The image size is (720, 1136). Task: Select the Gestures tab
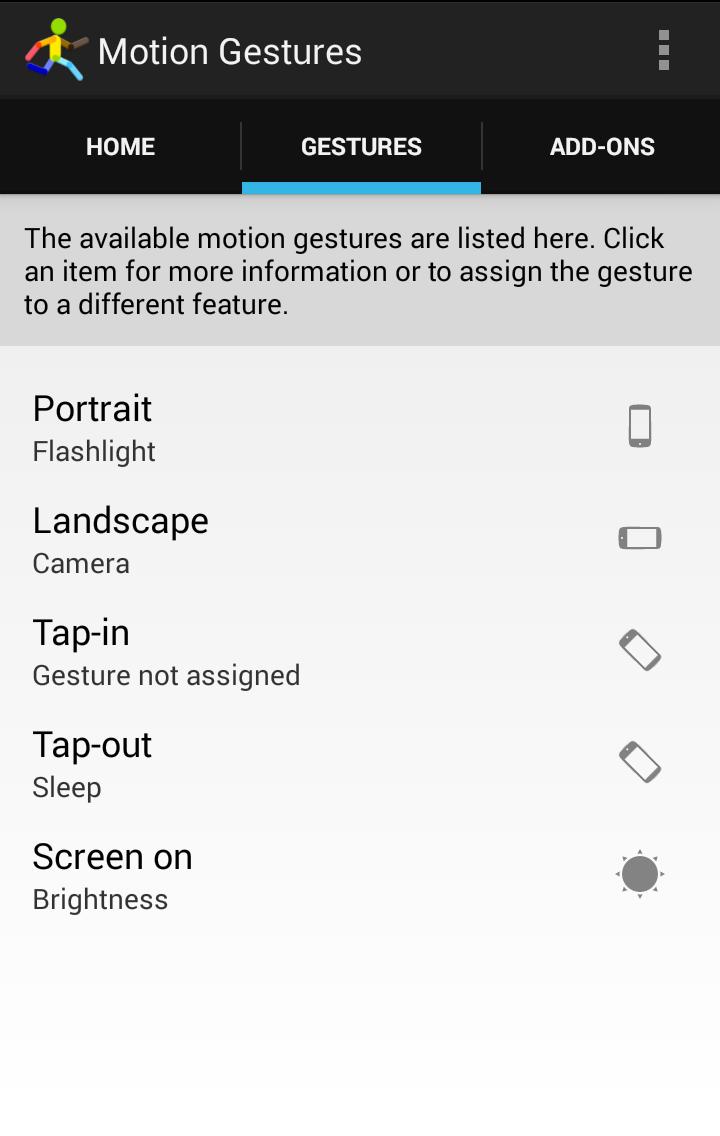(x=361, y=147)
